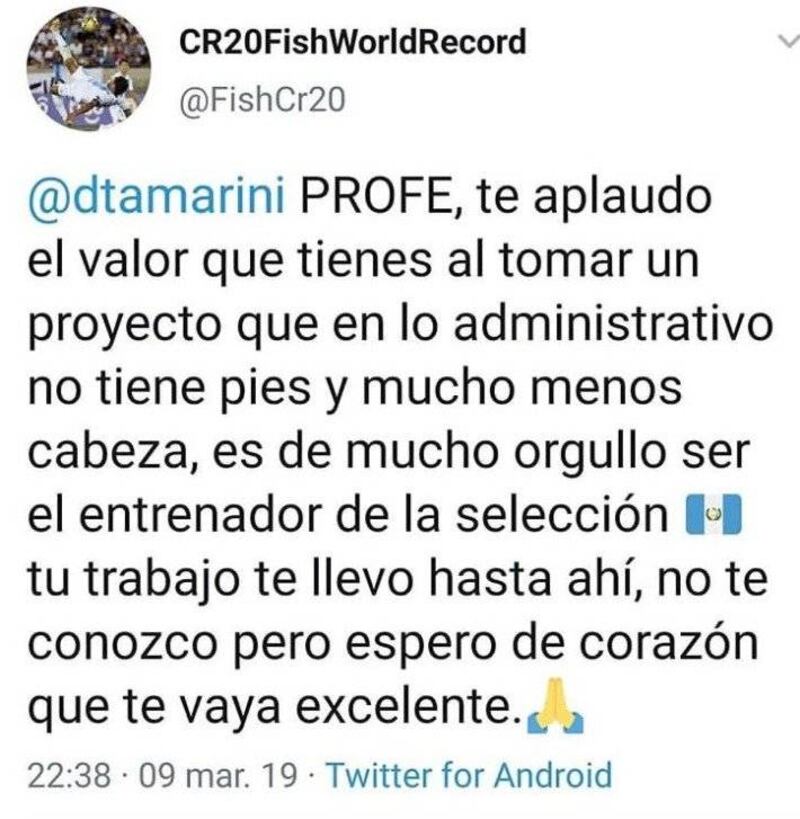This screenshot has width=800, height=819.
Task: Tap the Twitter for Android source link
Action: [x=468, y=774]
